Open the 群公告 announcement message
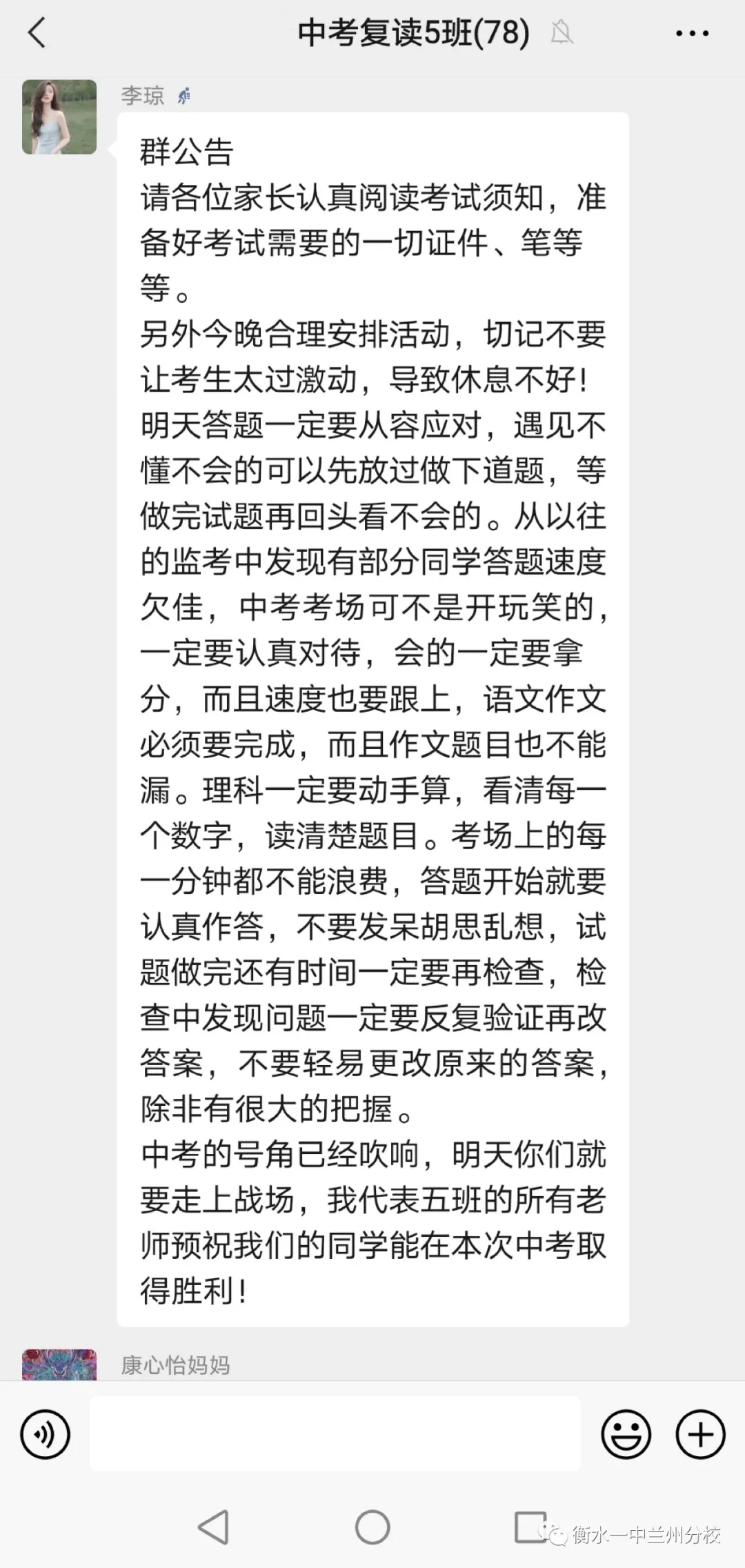The height and width of the screenshot is (1568, 745). pos(372,719)
